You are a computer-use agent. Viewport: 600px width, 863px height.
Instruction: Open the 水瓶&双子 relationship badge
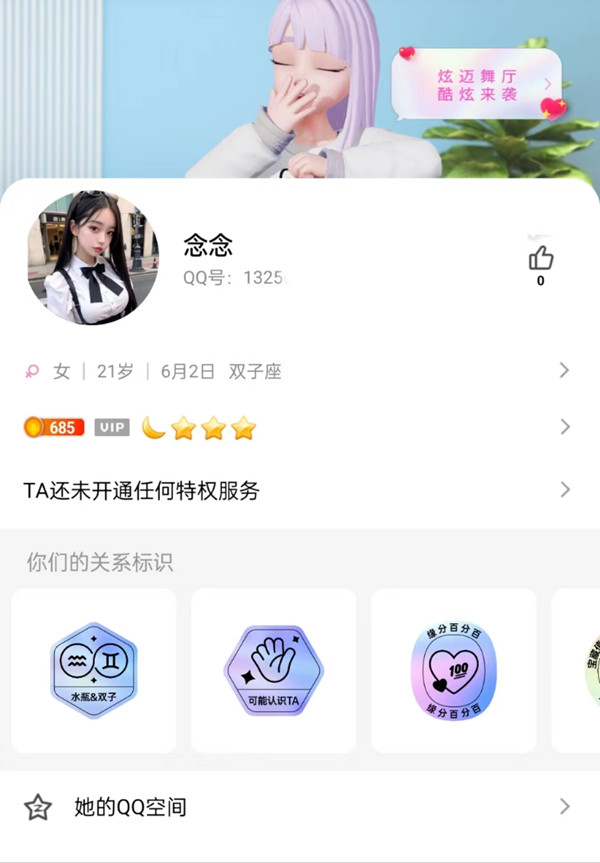point(94,670)
